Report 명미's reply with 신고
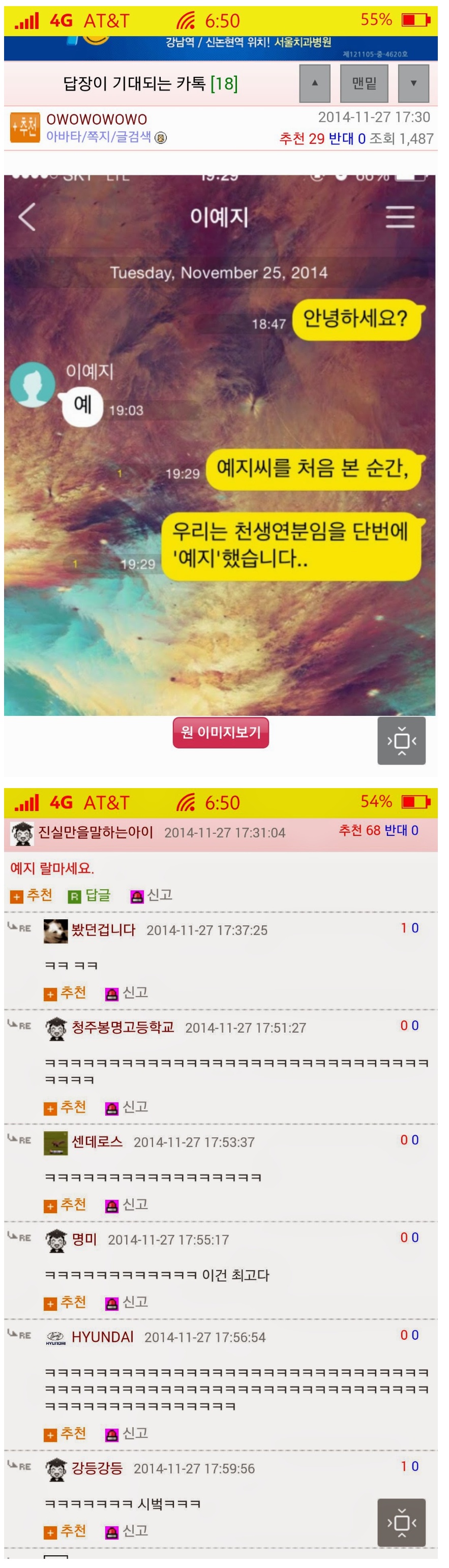This screenshot has height=1568, width=449. [x=127, y=1303]
